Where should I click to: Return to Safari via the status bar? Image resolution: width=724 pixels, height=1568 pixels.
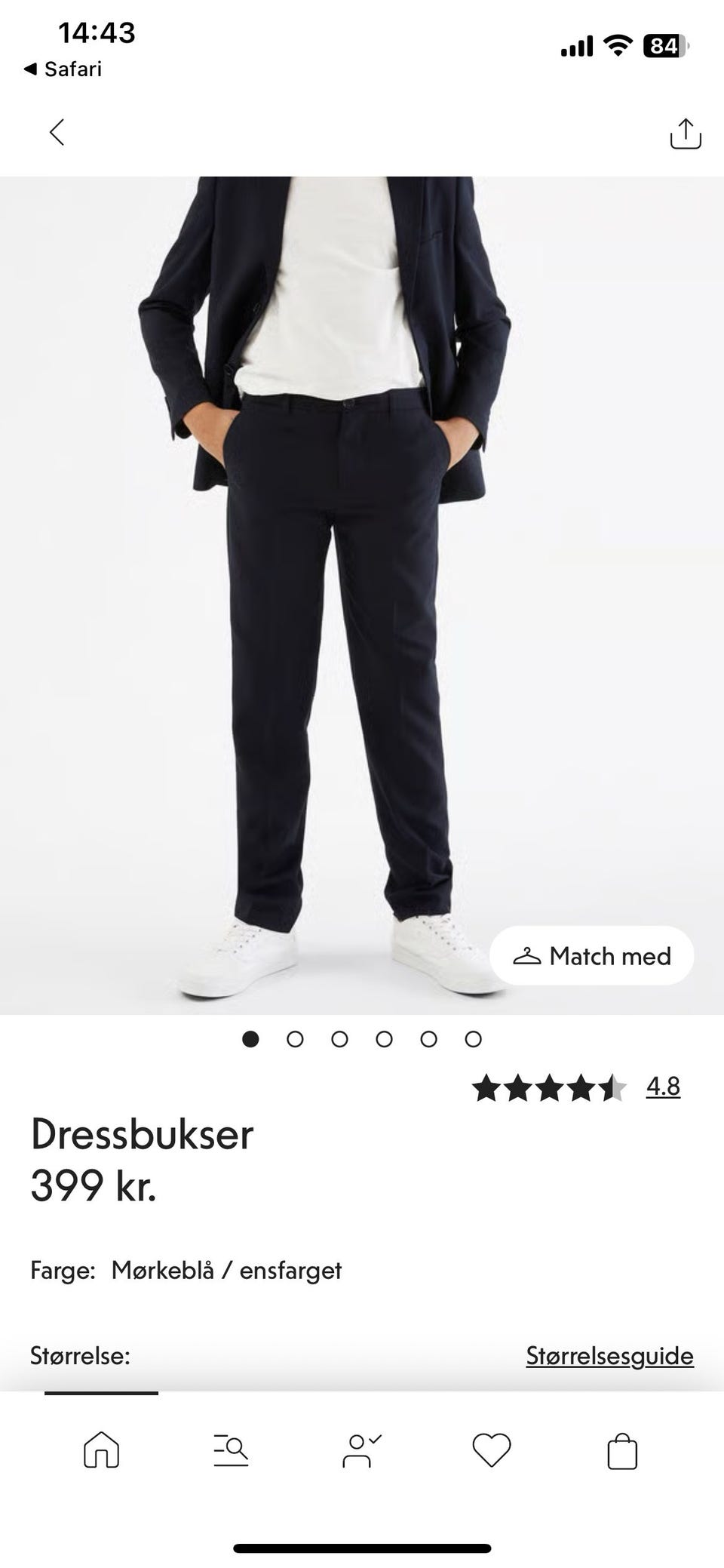coord(63,69)
